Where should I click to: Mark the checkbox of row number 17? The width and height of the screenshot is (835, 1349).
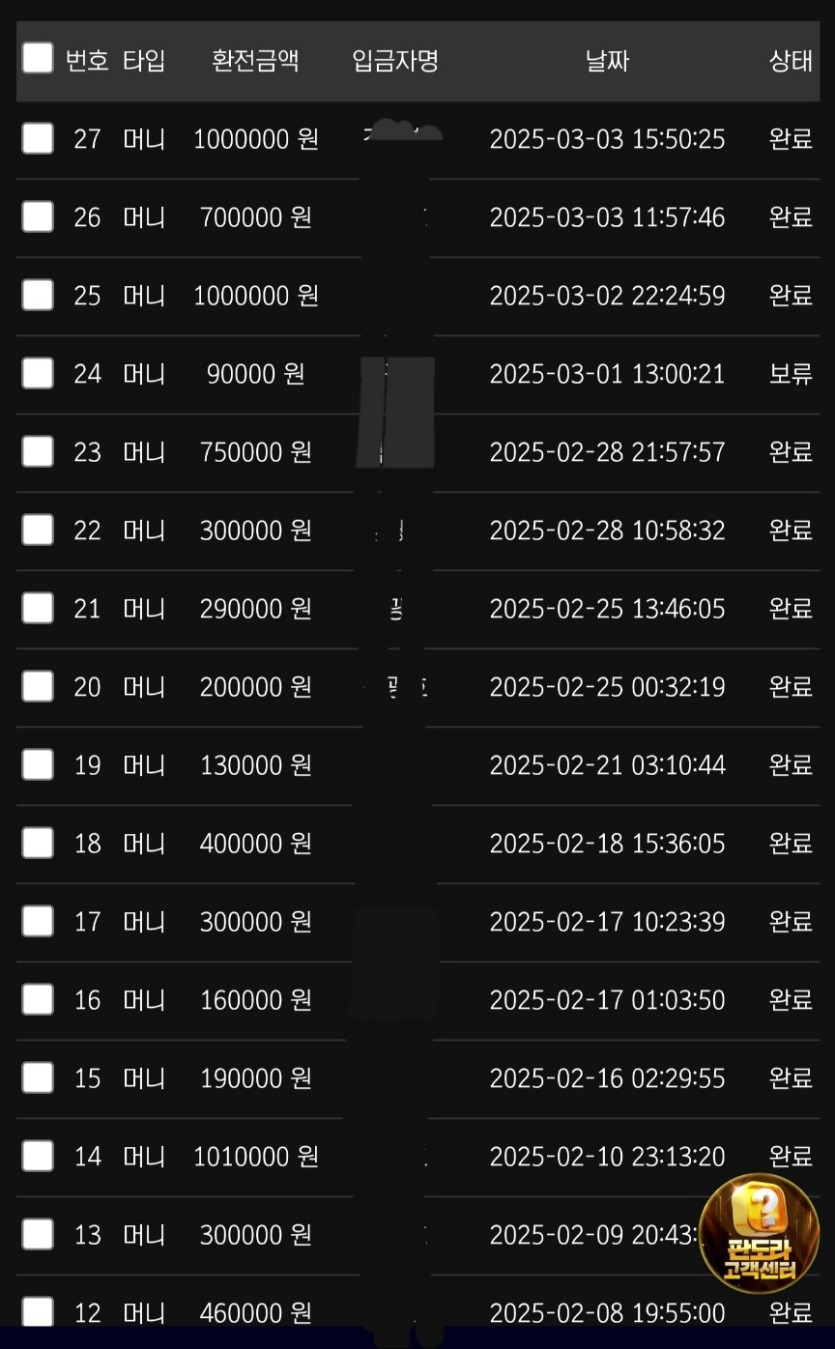(x=38, y=921)
